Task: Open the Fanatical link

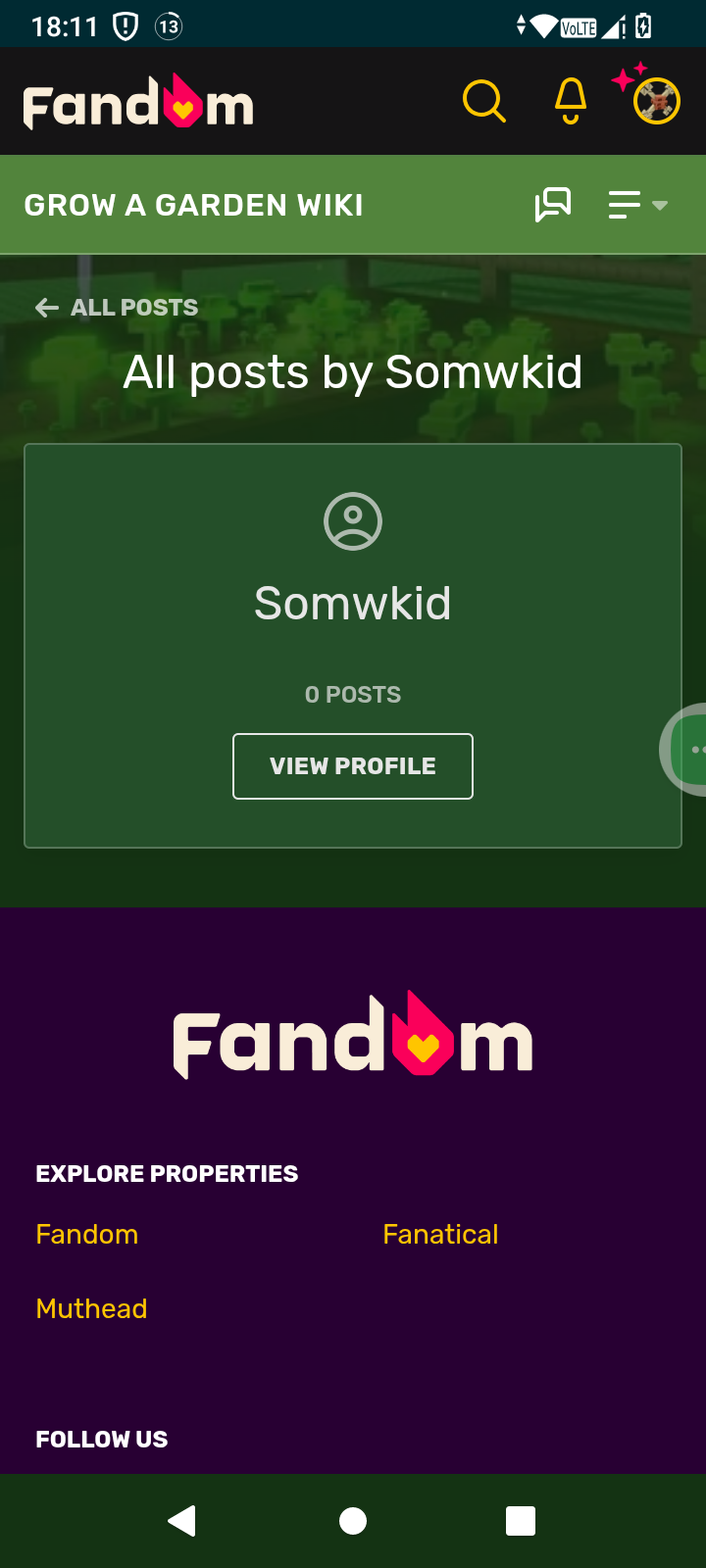Action: (x=440, y=1235)
